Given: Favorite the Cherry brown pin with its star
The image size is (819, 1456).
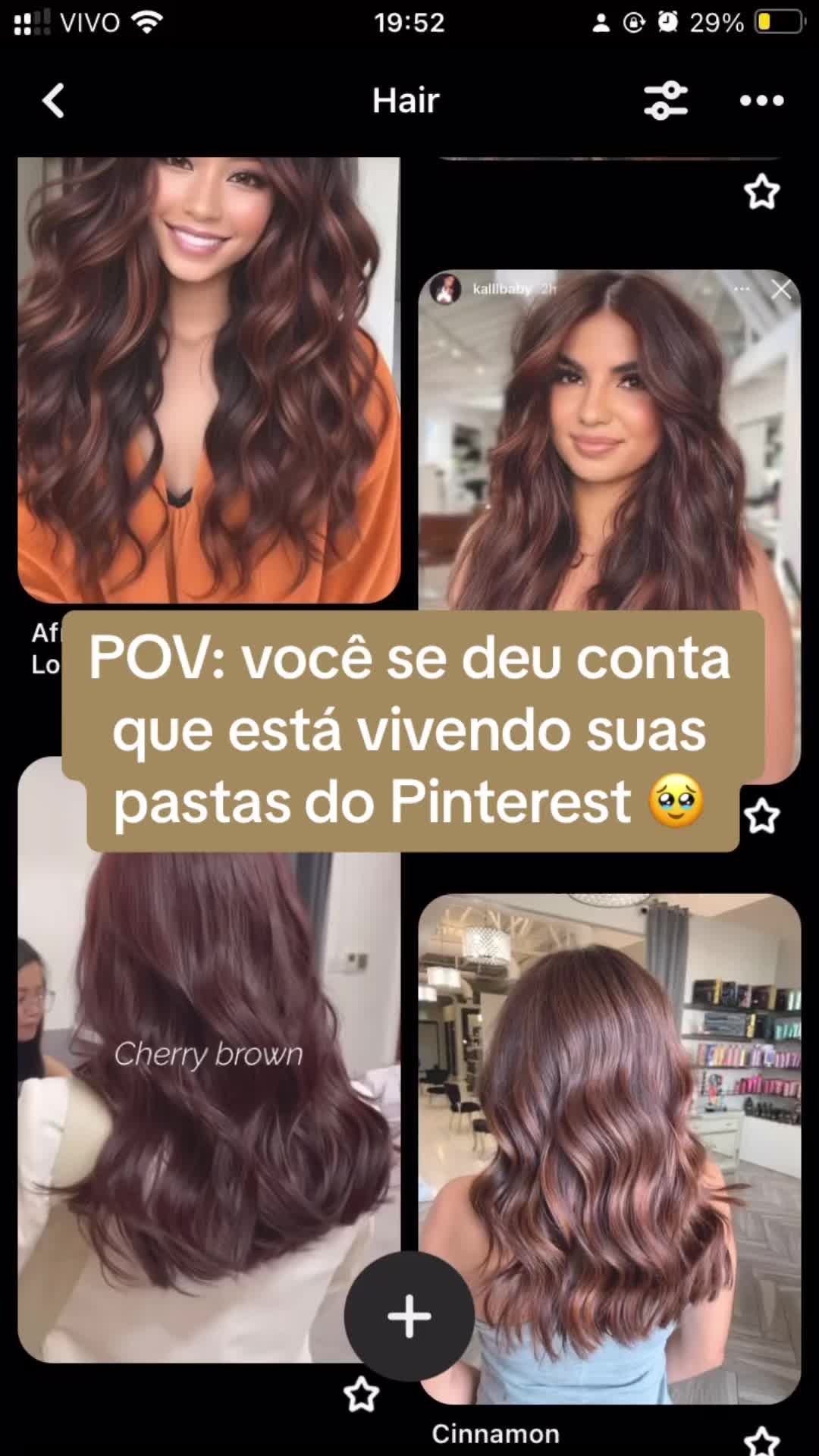Looking at the screenshot, I should point(361,1394).
